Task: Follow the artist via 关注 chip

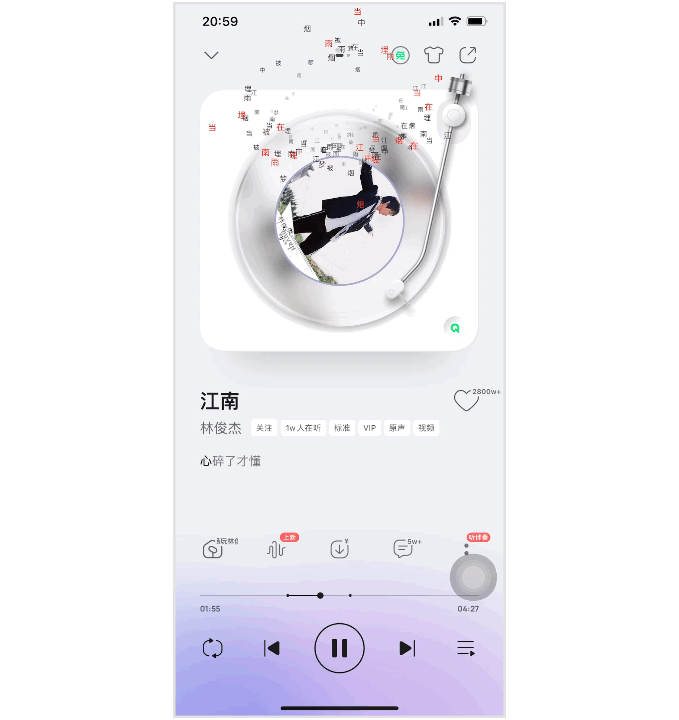Action: click(x=264, y=428)
